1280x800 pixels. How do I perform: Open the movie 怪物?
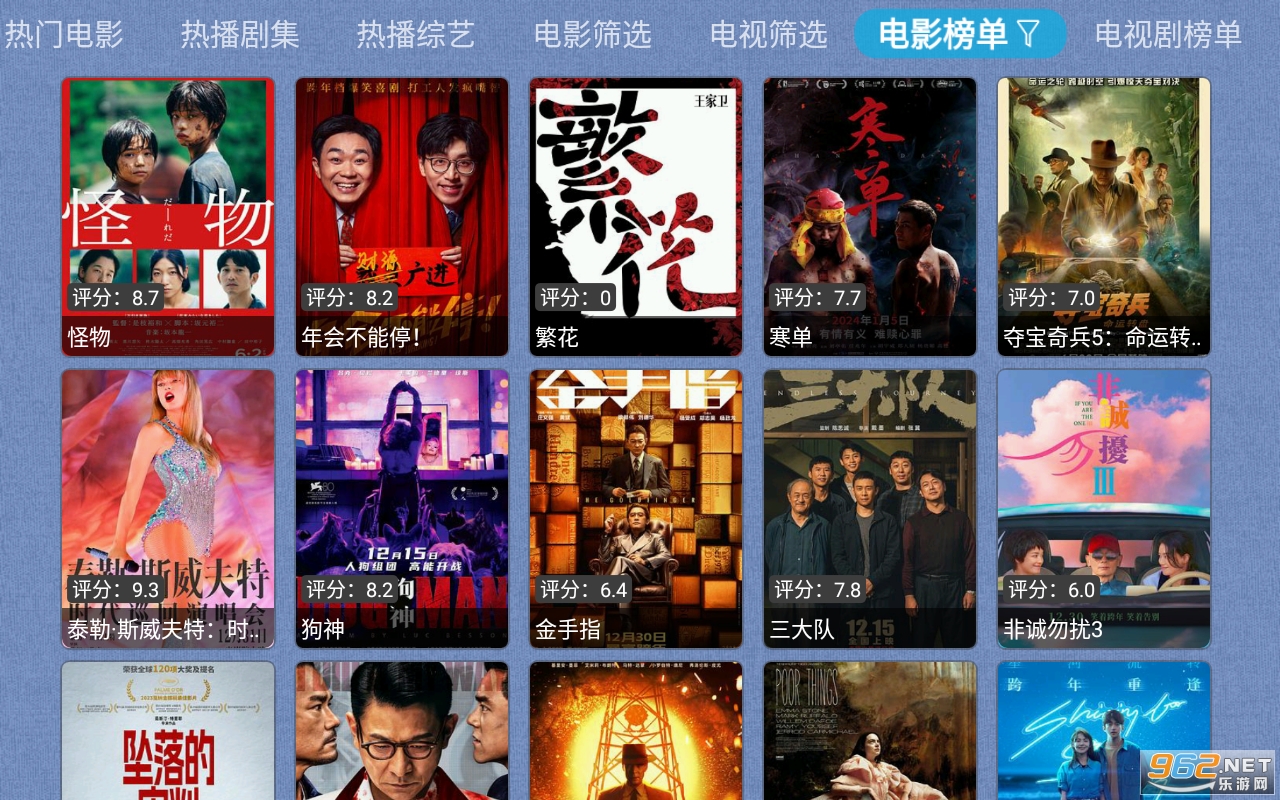click(x=168, y=216)
